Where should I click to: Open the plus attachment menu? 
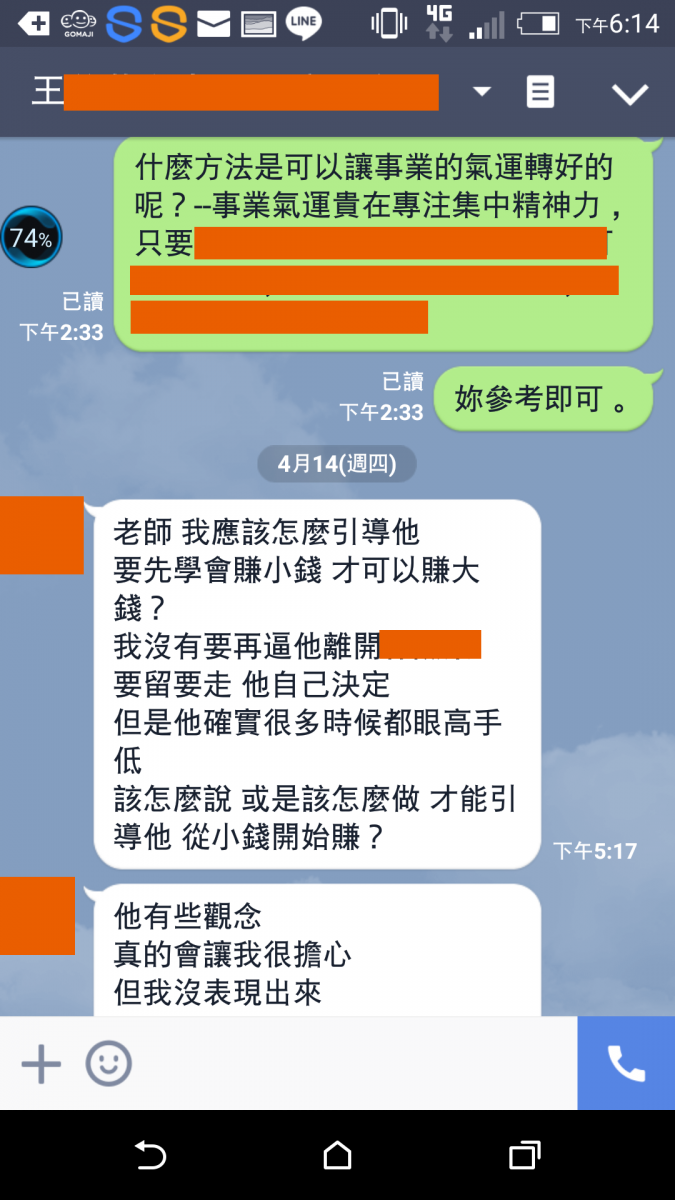pos(41,1063)
